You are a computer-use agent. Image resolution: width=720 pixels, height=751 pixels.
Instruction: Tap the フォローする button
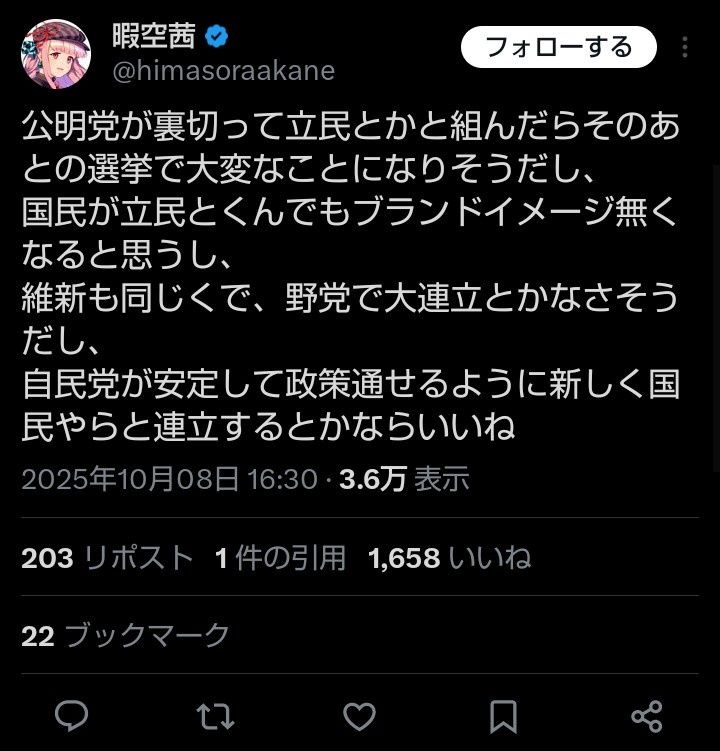point(558,47)
